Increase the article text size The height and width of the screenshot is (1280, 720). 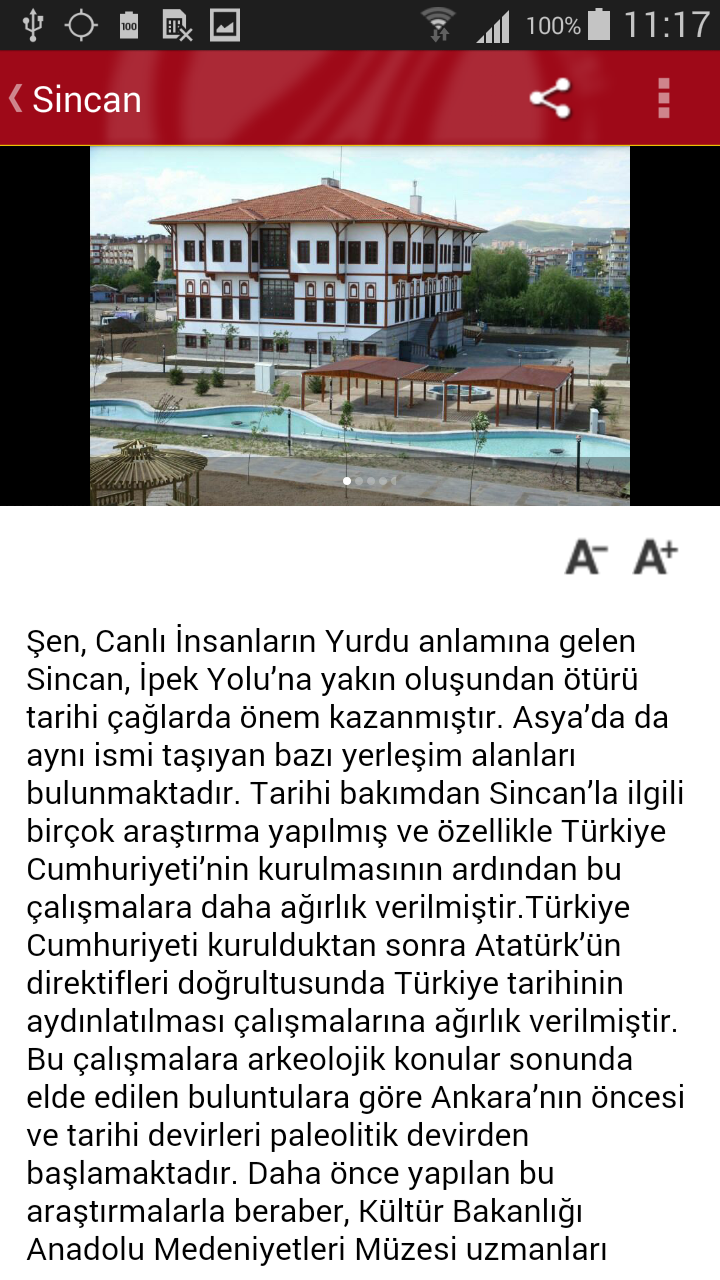[x=656, y=557]
